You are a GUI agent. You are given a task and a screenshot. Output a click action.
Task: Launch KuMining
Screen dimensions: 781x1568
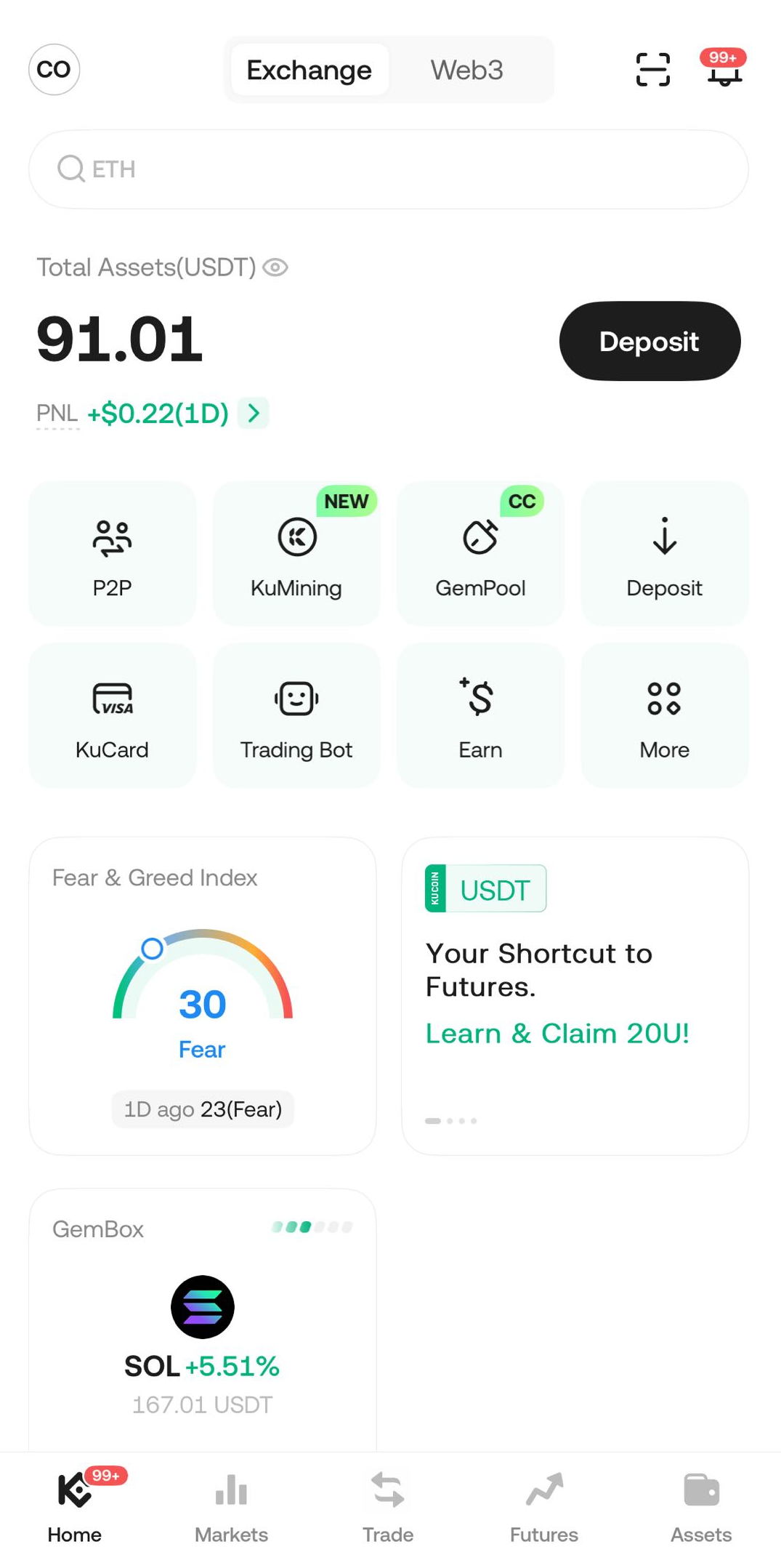(296, 554)
